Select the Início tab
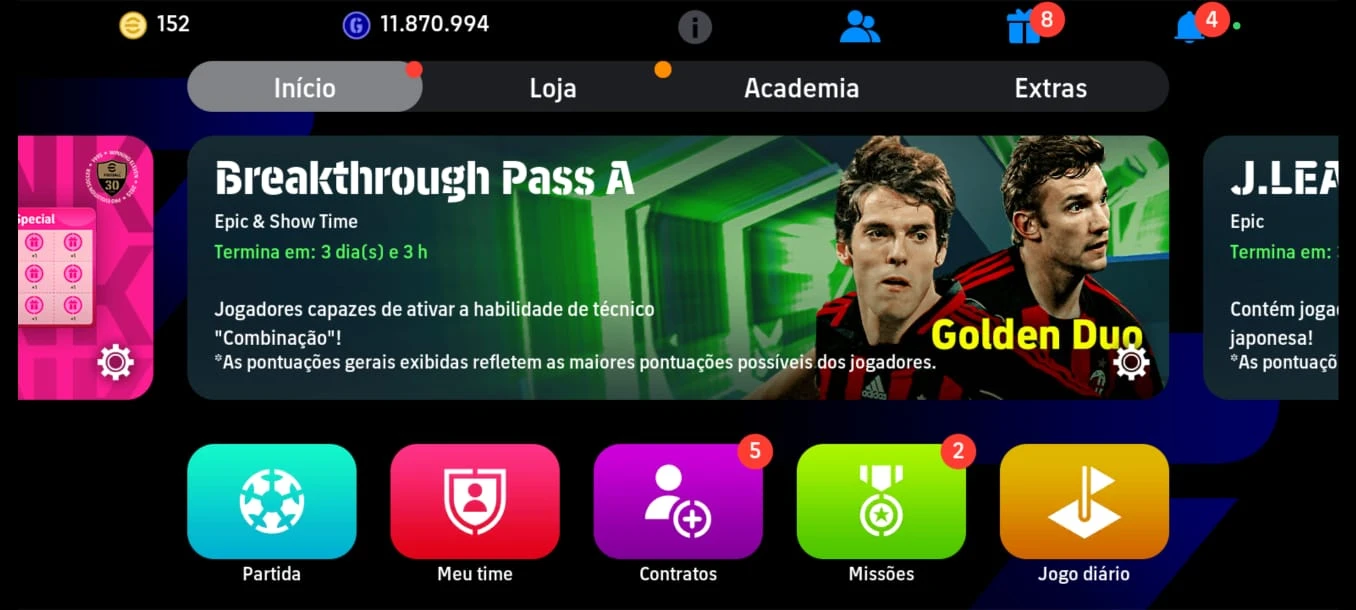 tap(304, 88)
